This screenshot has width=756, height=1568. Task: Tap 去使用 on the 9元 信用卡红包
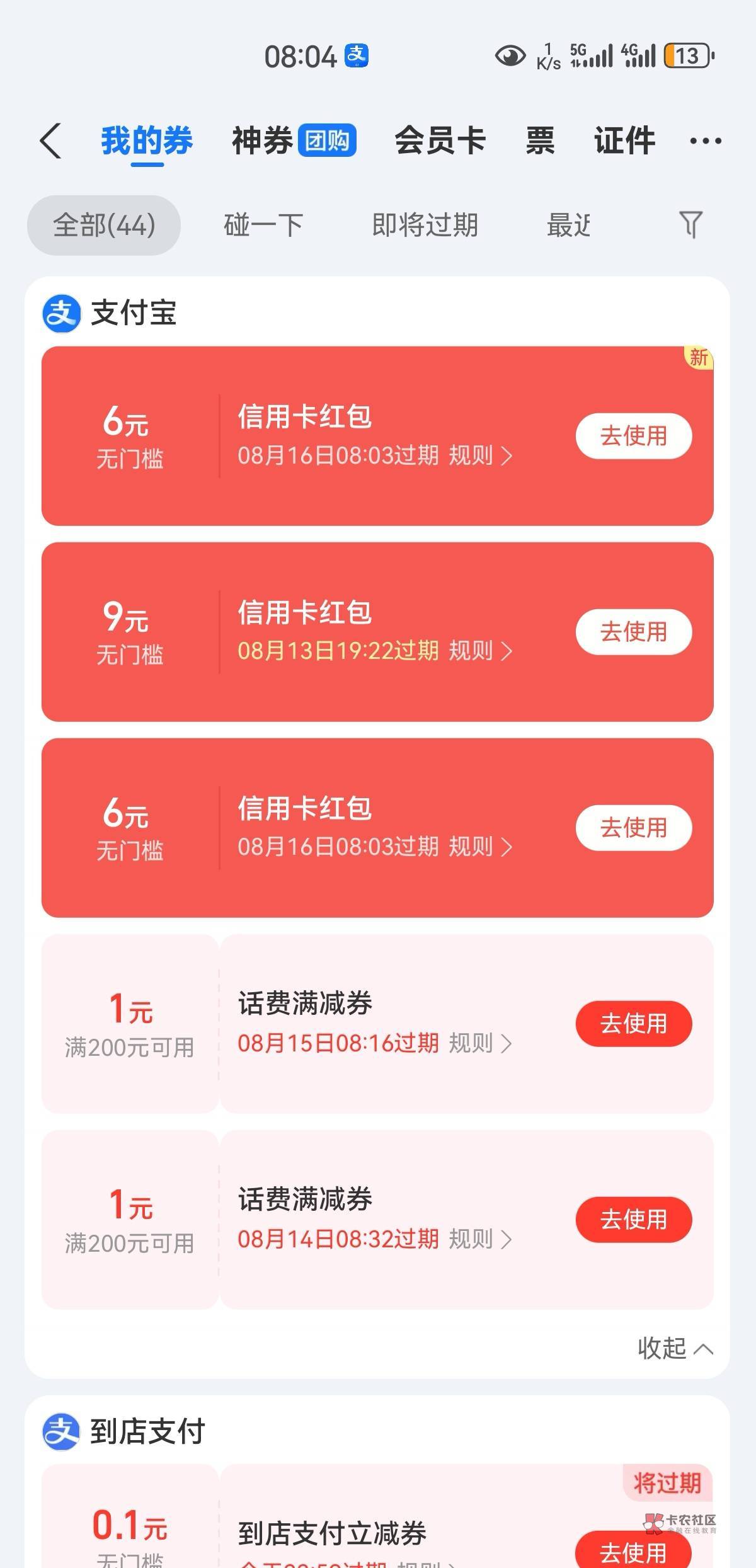[x=634, y=632]
